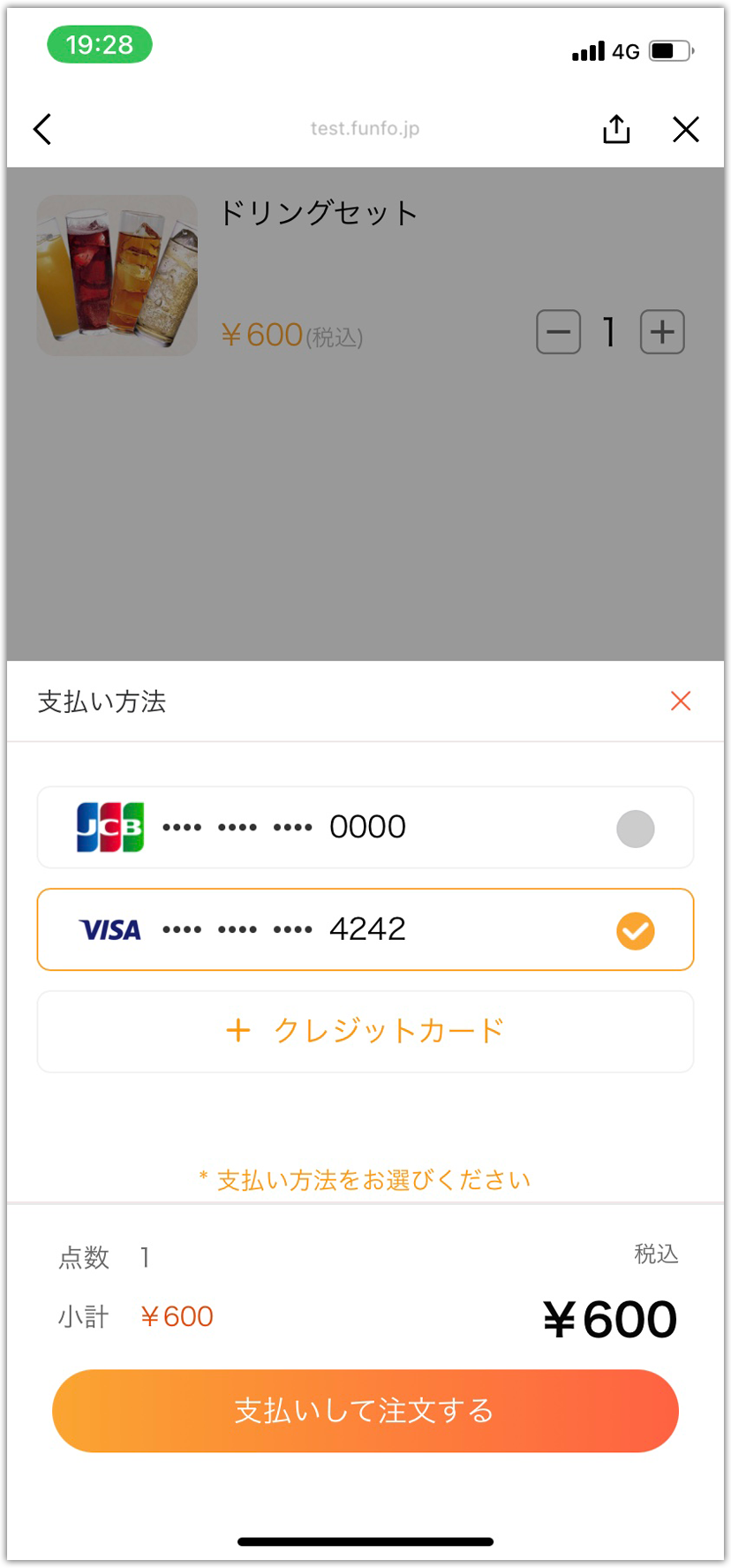Viewport: 731px width, 1568px height.
Task: Select the JCB card ending in 0000
Action: [x=365, y=828]
